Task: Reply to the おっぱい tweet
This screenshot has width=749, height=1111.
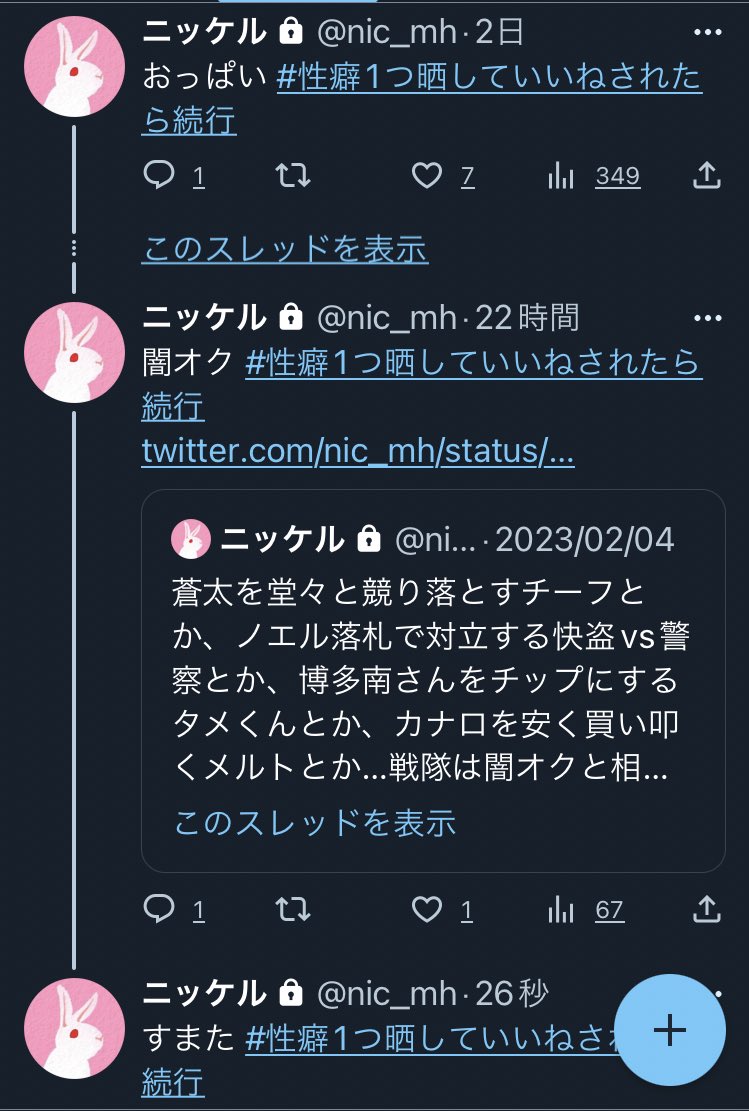Action: 160,177
